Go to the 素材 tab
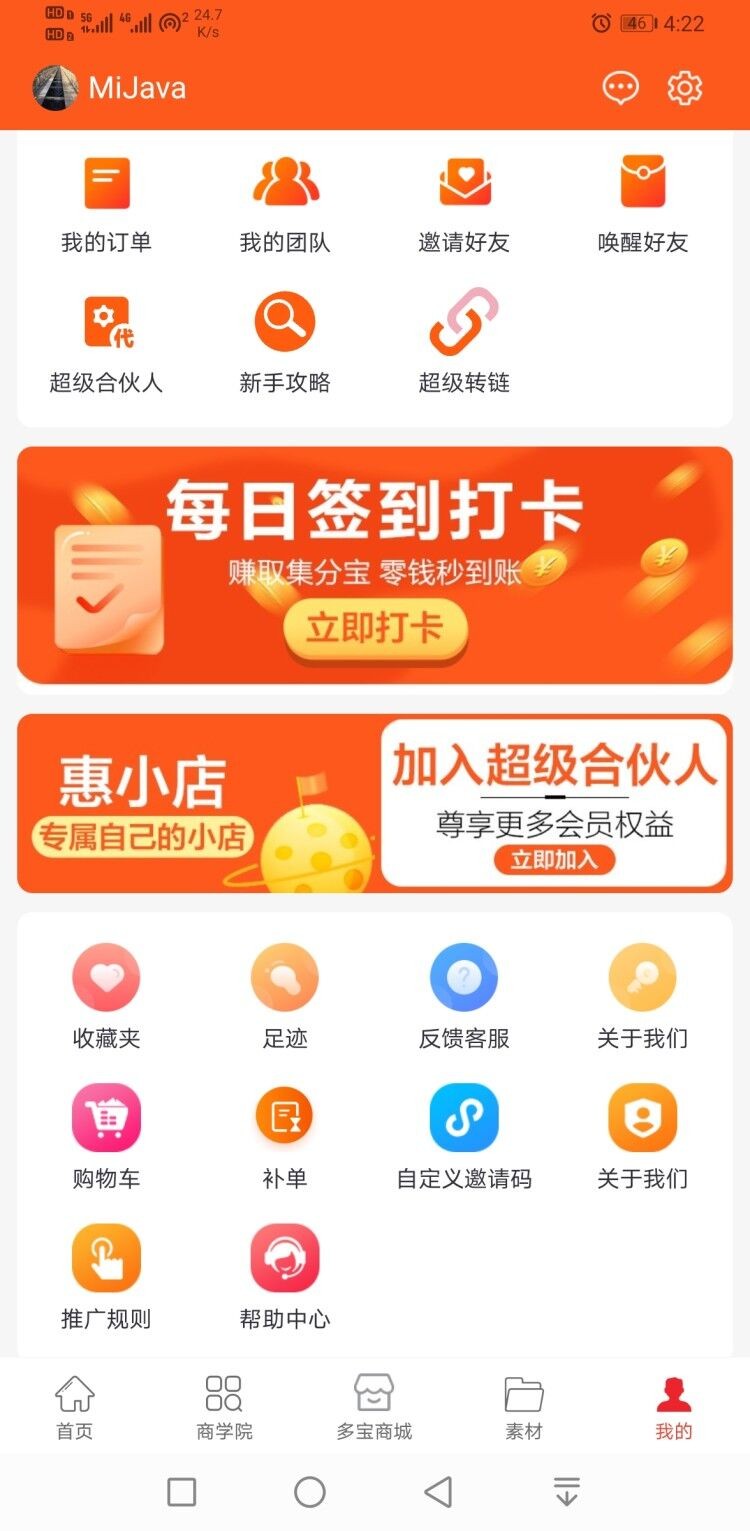750x1531 pixels. point(524,1406)
